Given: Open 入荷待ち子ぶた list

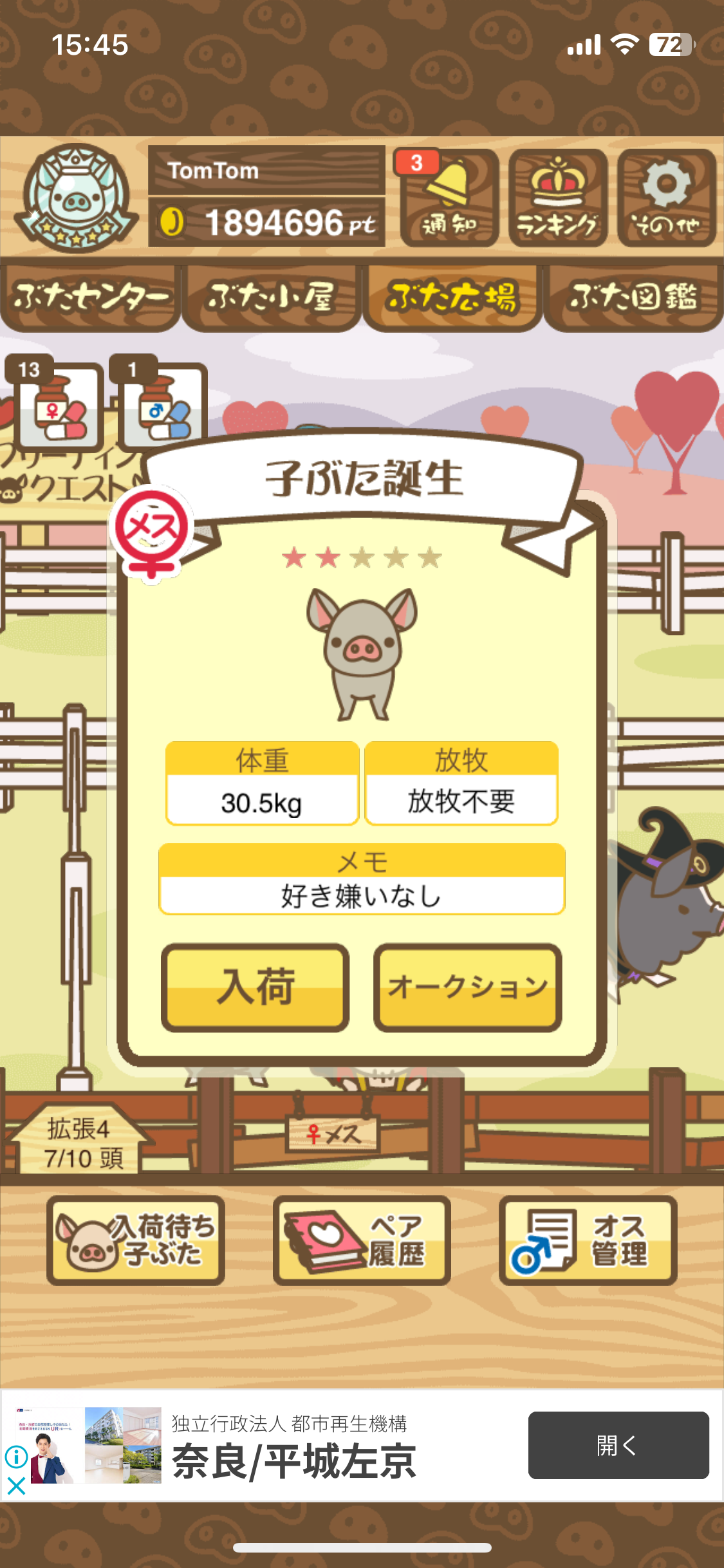Looking at the screenshot, I should pos(136,1240).
